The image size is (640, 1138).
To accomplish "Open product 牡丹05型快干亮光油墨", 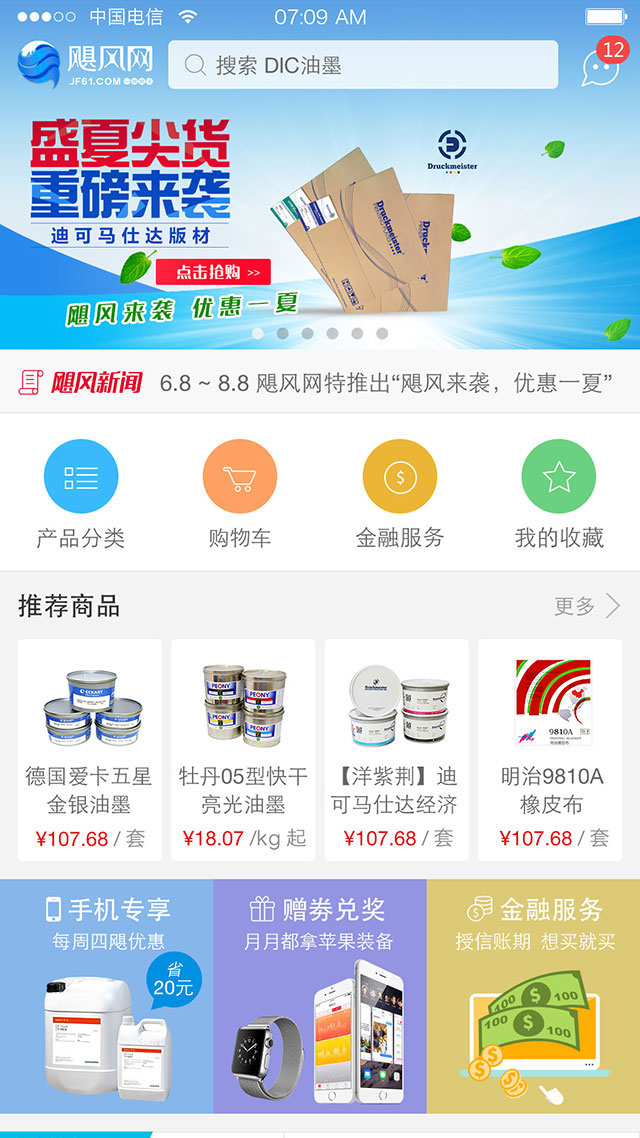I will (243, 750).
